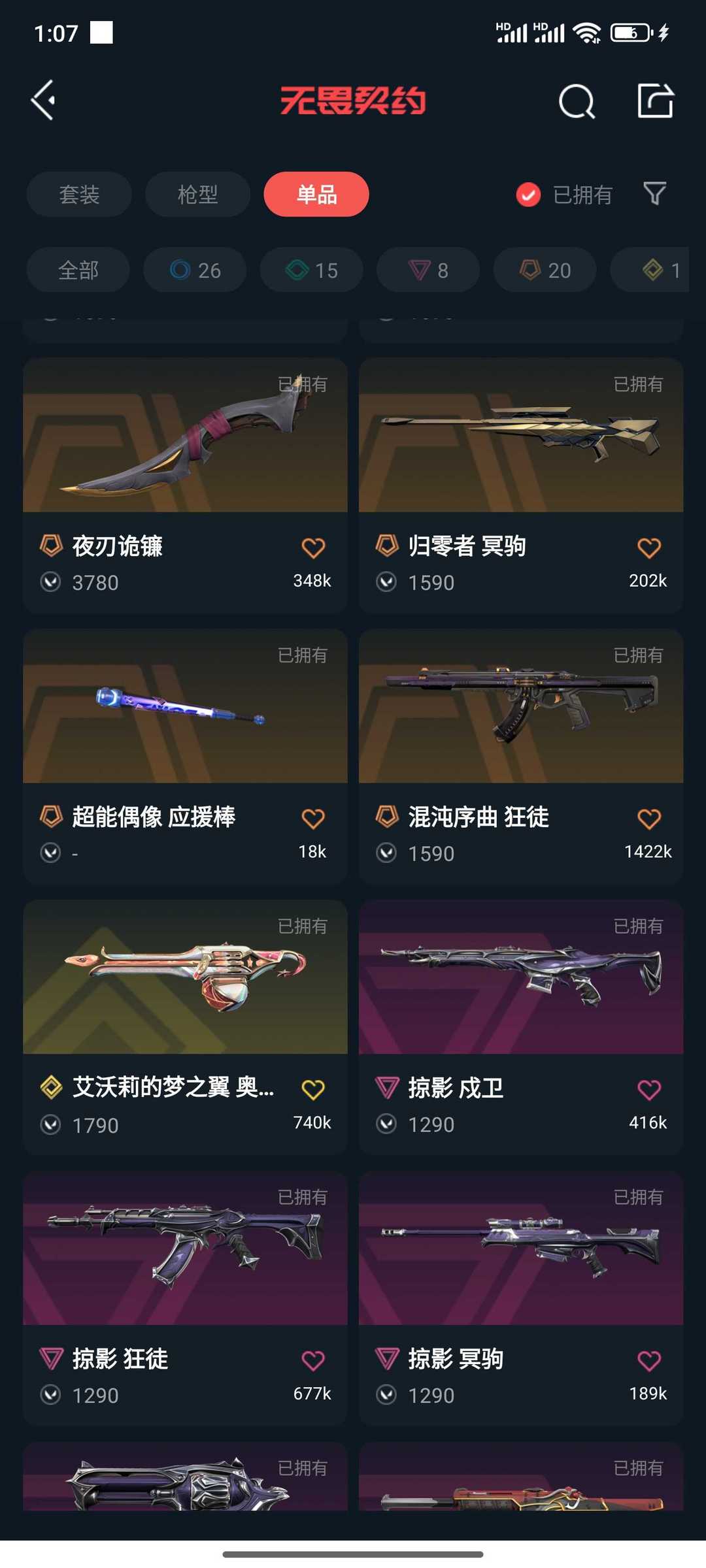The image size is (706, 1568).
Task: Filter by the tier chip showing 20
Action: 545,270
